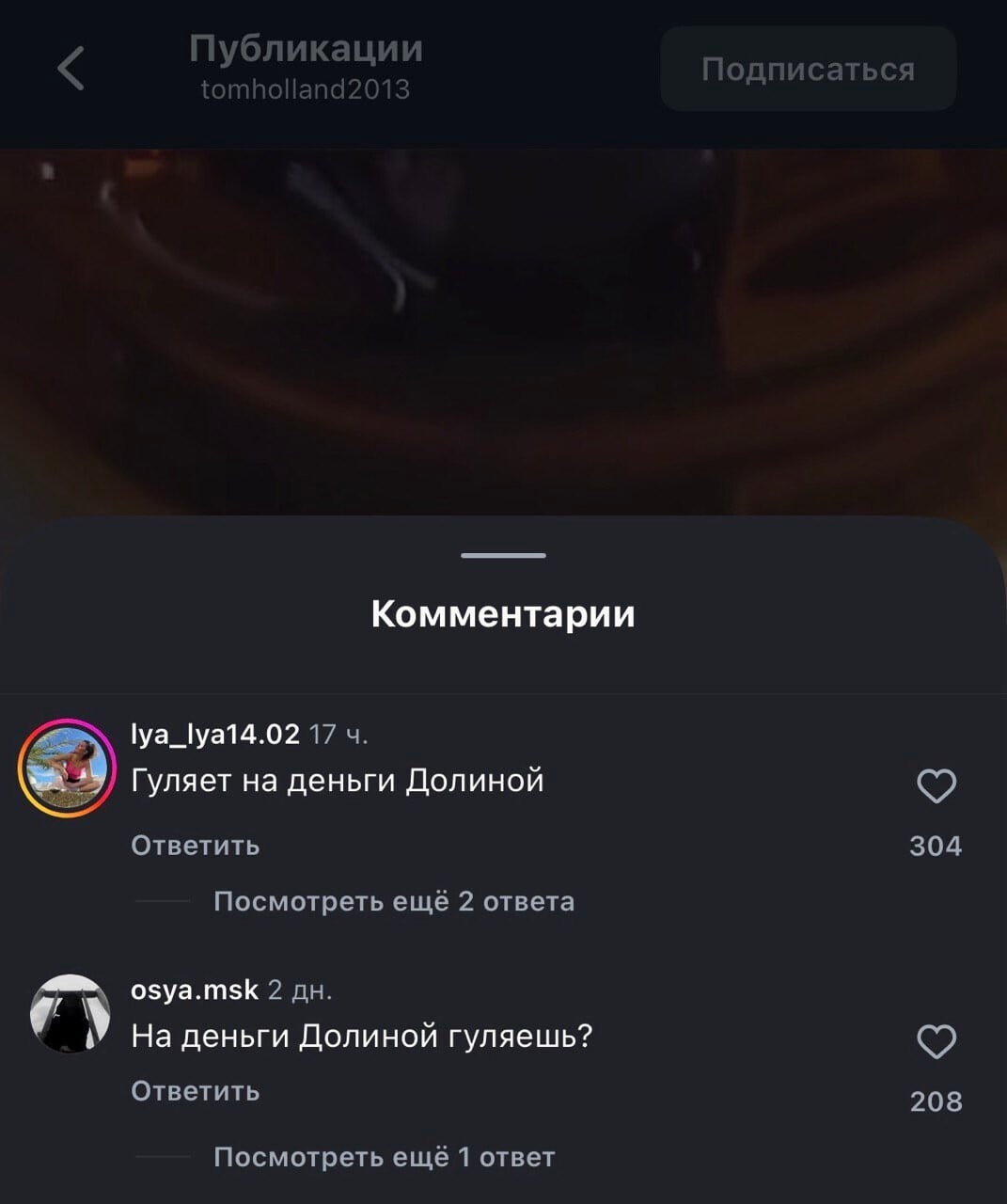Open username lya_lya14.02
This screenshot has width=1007, height=1204.
coord(215,734)
